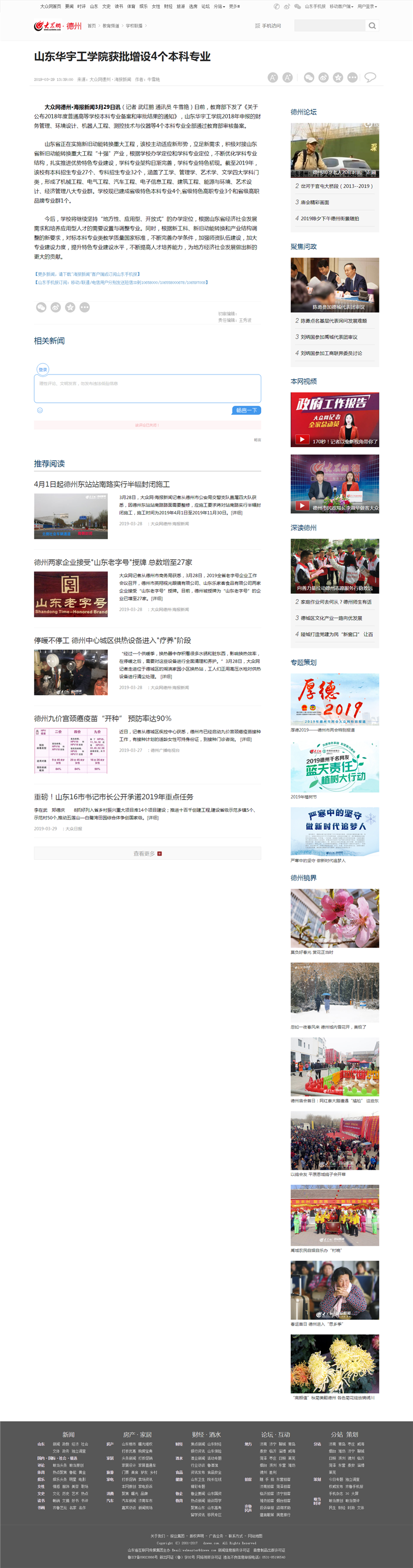Submit comment with 畅言一下 button

tap(246, 410)
